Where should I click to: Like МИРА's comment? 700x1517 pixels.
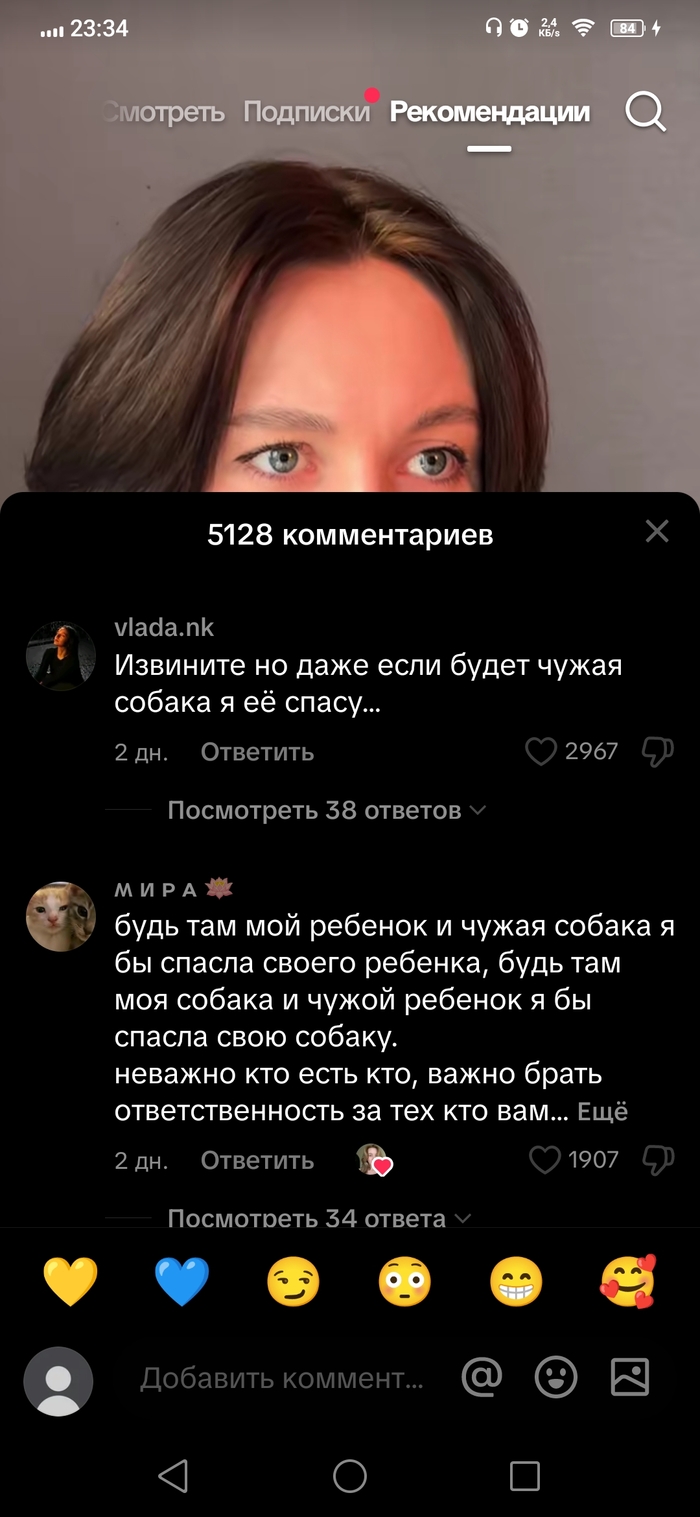click(545, 1160)
